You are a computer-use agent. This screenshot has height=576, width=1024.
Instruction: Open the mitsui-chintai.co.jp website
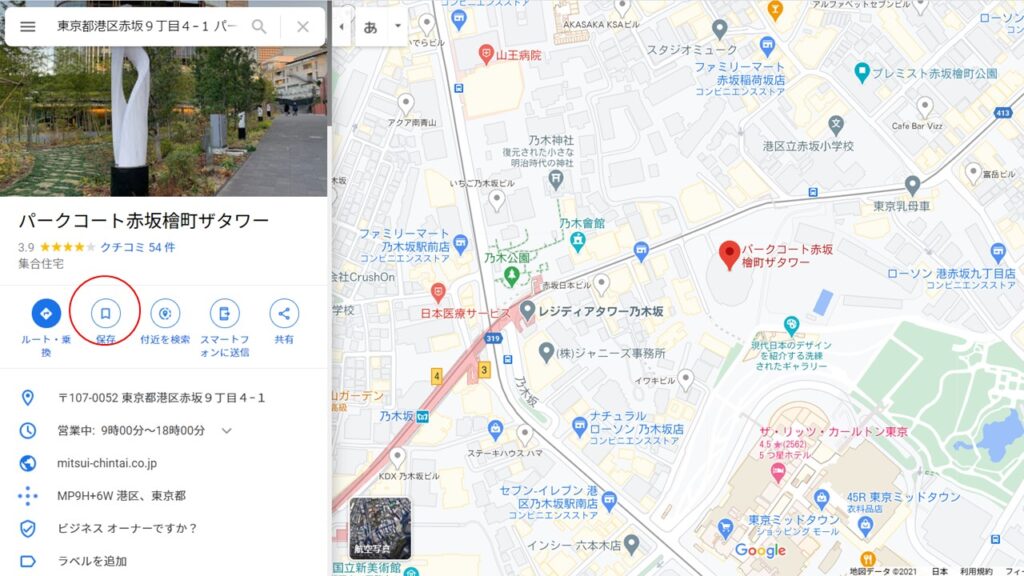pos(107,463)
